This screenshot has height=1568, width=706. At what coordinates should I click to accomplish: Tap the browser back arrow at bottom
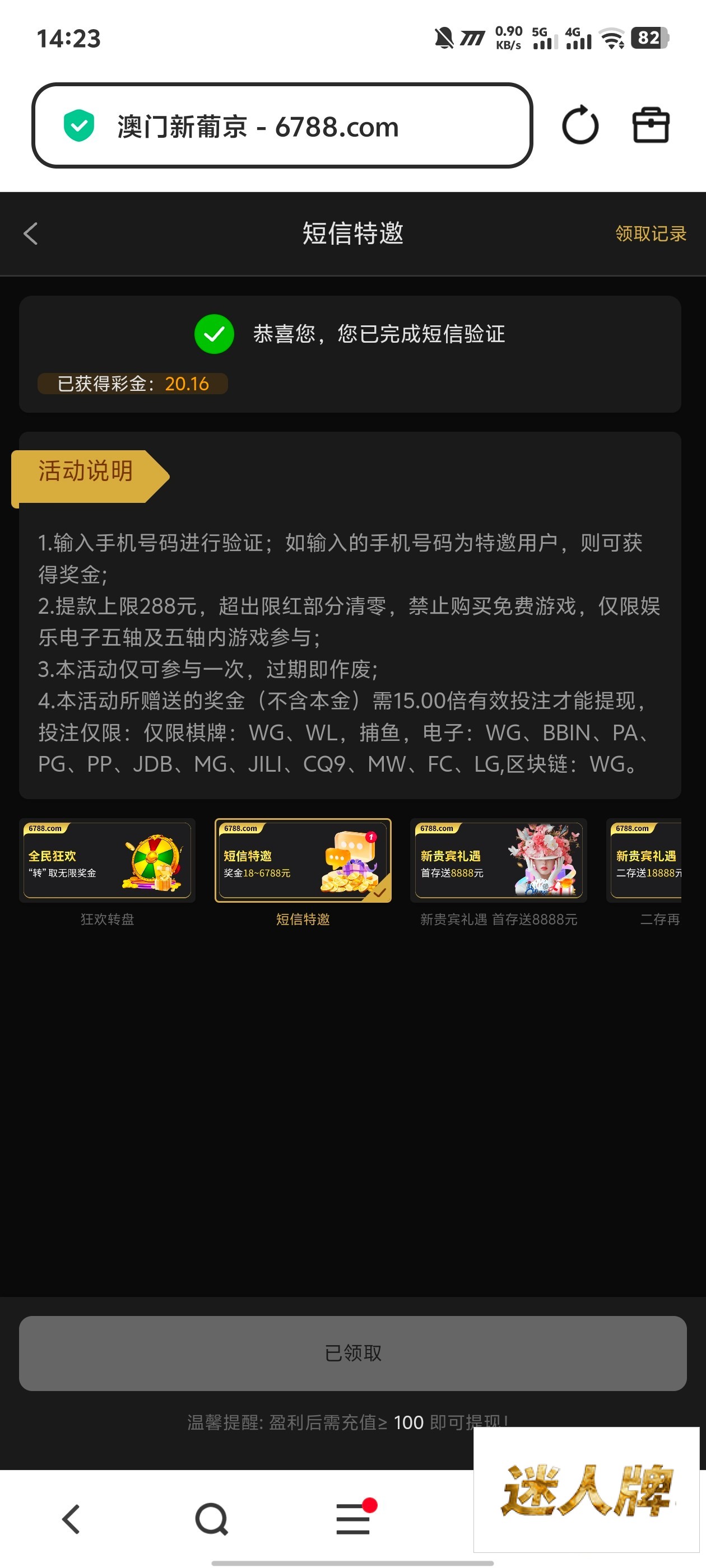pos(71,1519)
